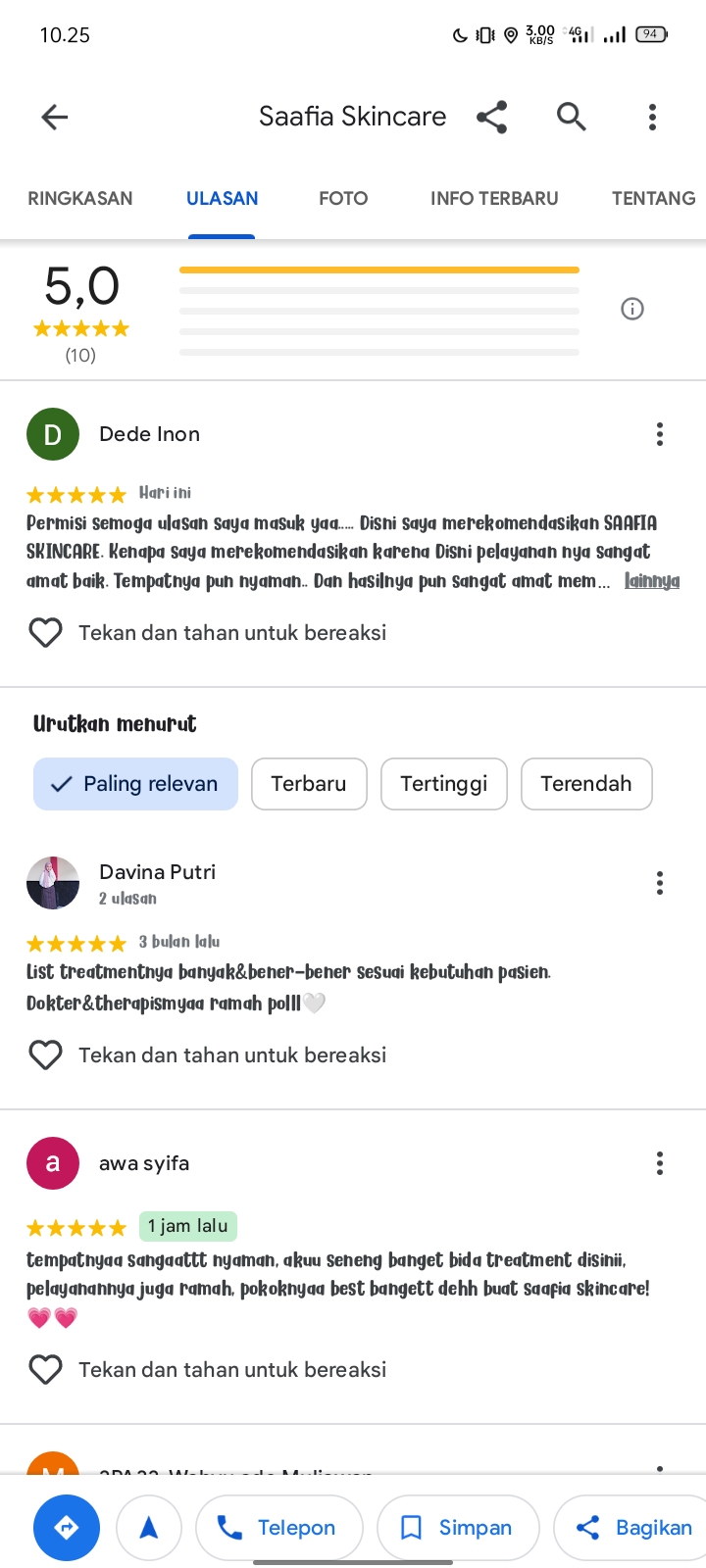Open the Info Terbaru tab
Screen dimensions: 706x1568
tap(494, 198)
